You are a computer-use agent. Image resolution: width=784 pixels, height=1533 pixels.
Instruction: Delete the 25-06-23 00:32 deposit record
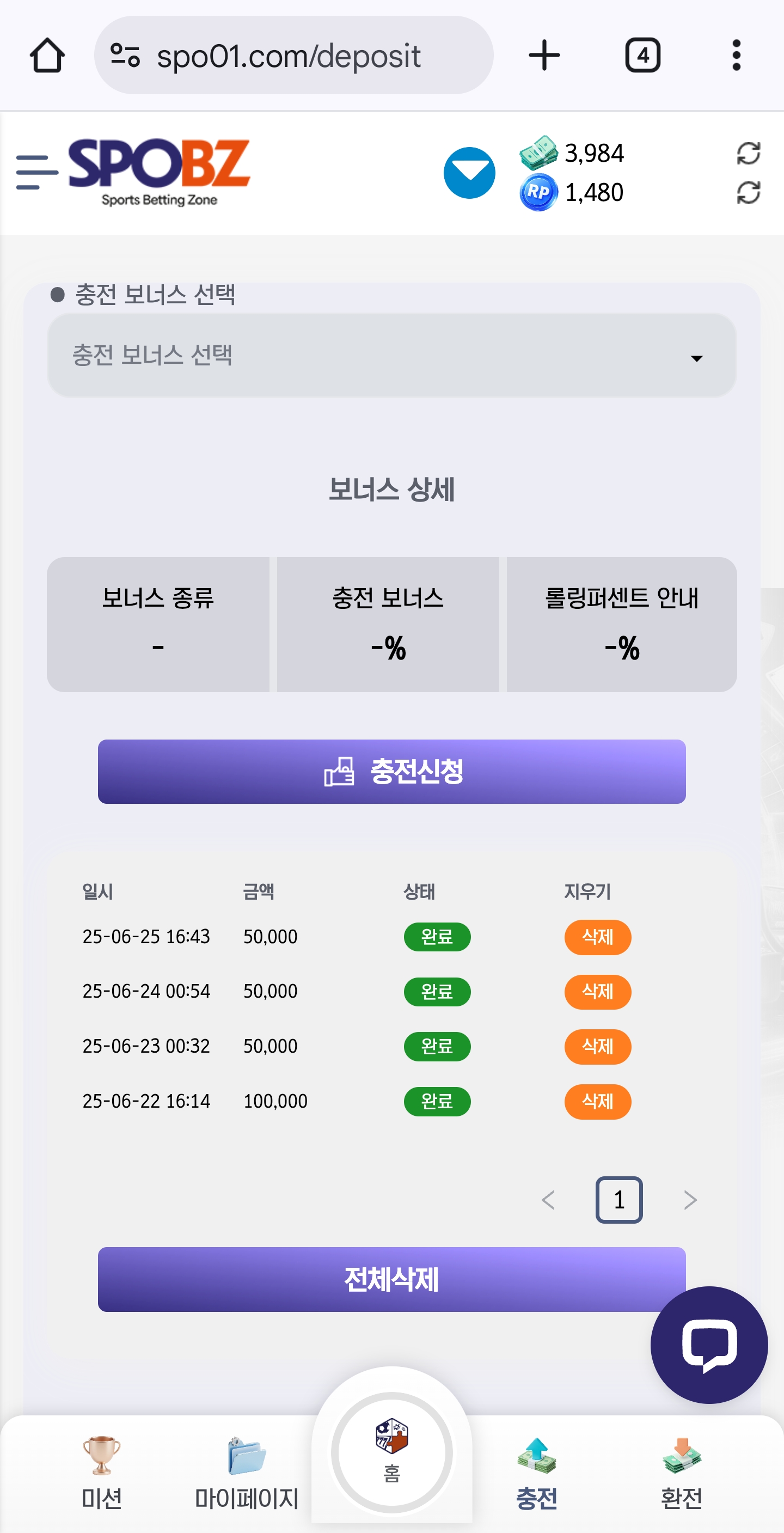click(x=597, y=1047)
